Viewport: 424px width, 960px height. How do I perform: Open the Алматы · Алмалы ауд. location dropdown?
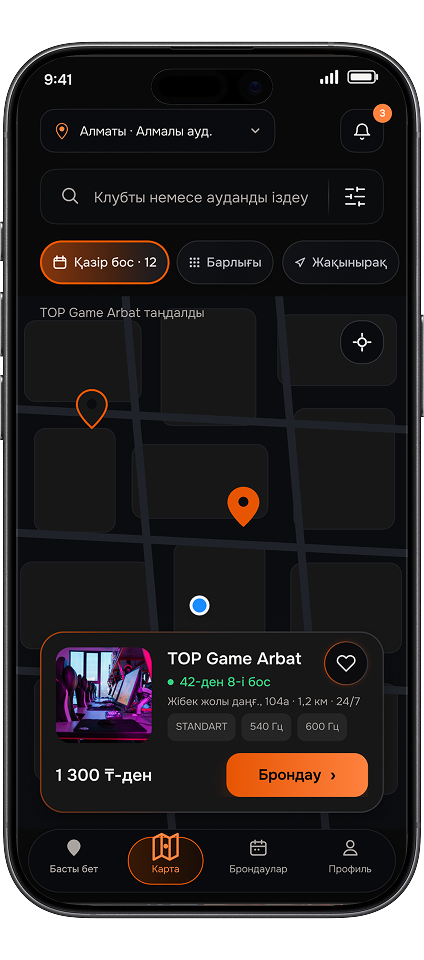tap(157, 131)
